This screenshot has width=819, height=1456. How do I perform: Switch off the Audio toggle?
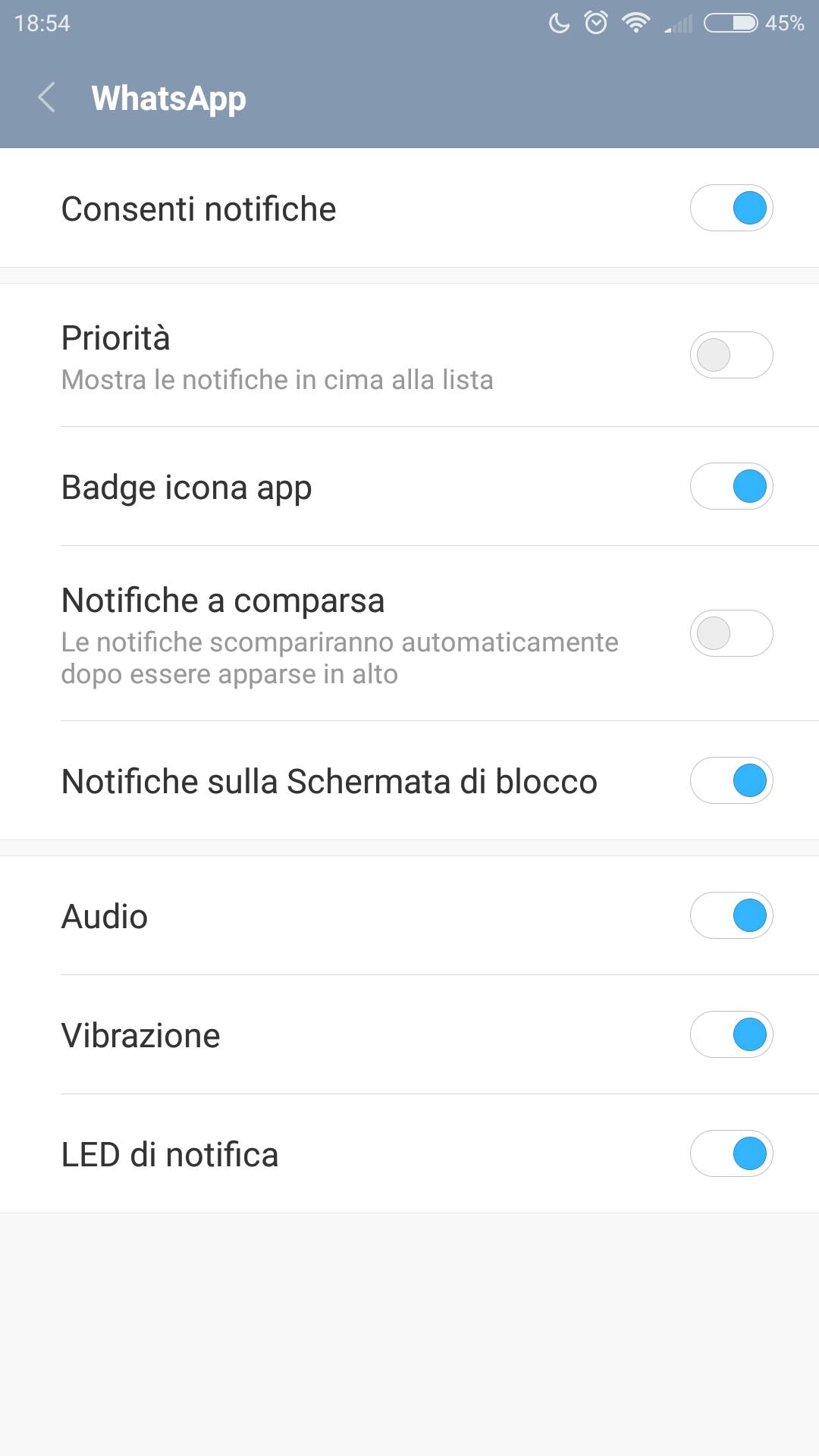(731, 915)
